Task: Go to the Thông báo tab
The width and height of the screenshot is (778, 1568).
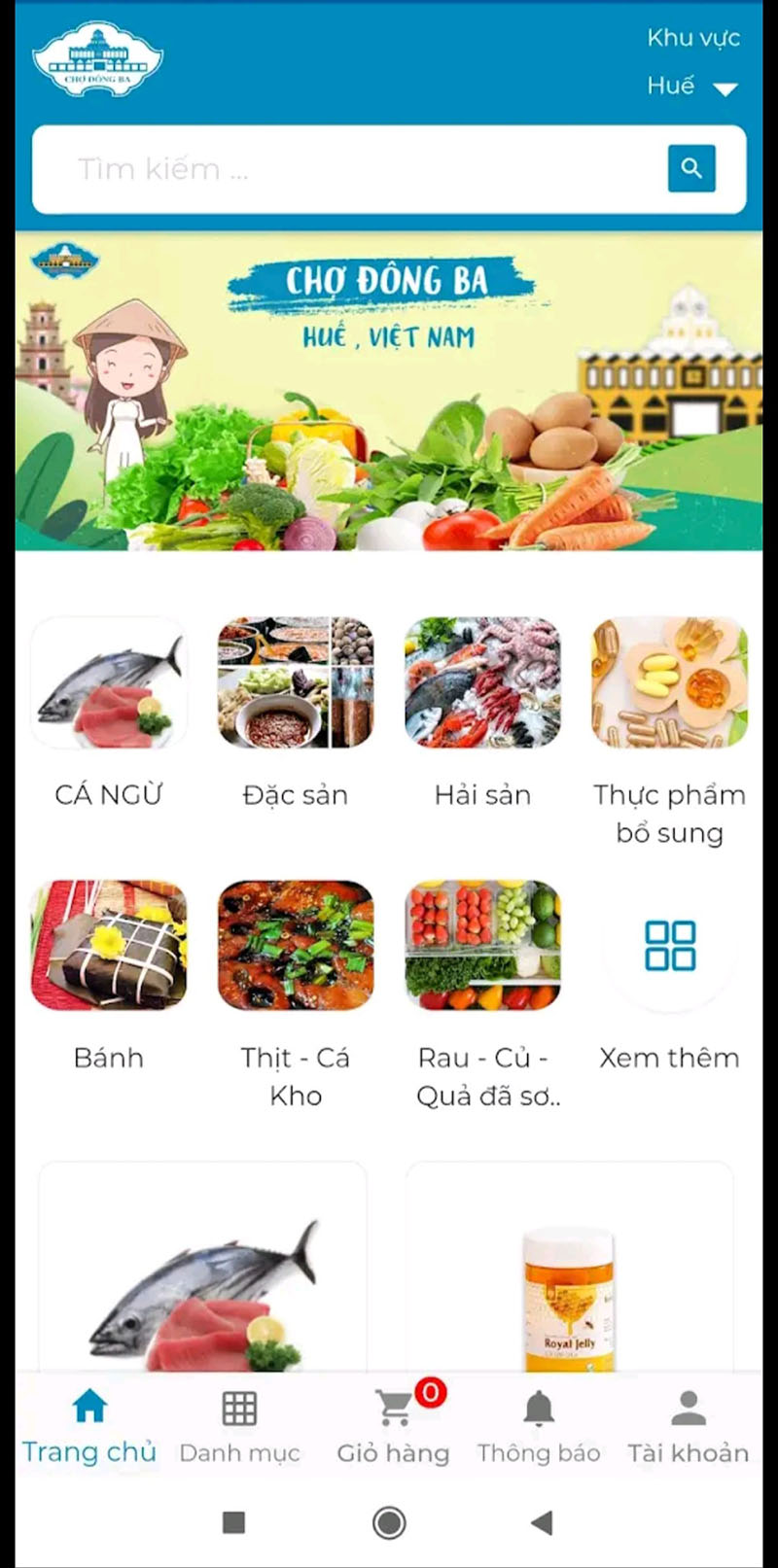Action: coord(538,1426)
